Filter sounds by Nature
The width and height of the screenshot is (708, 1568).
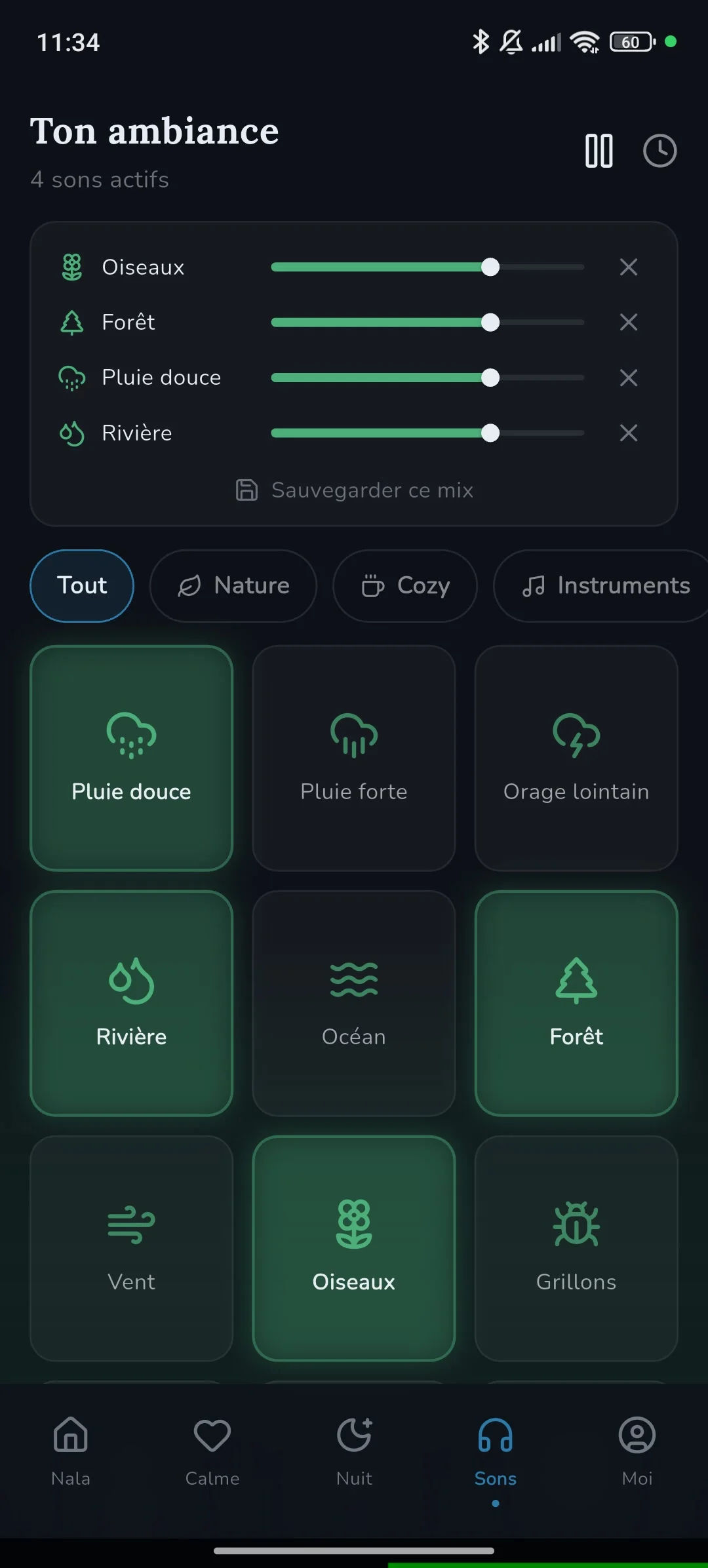[x=233, y=585]
